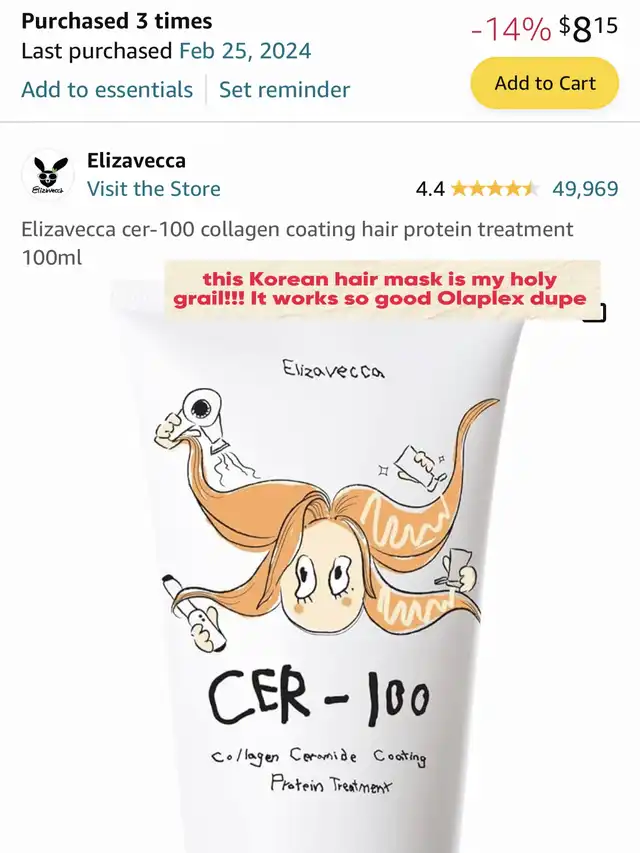Image resolution: width=640 pixels, height=853 pixels.
Task: Set a reminder for this product
Action: tap(284, 90)
